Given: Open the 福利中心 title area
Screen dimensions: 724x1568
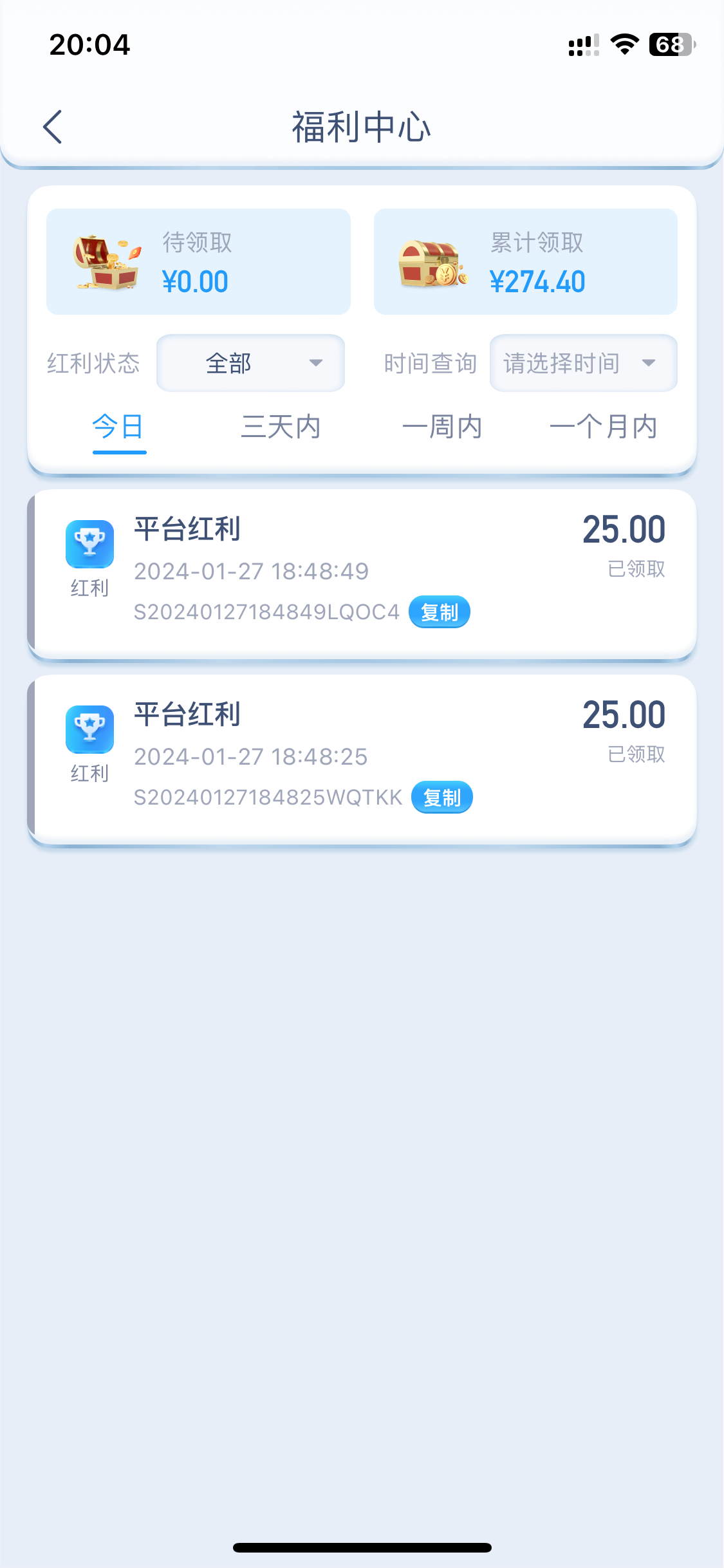Looking at the screenshot, I should (x=362, y=127).
